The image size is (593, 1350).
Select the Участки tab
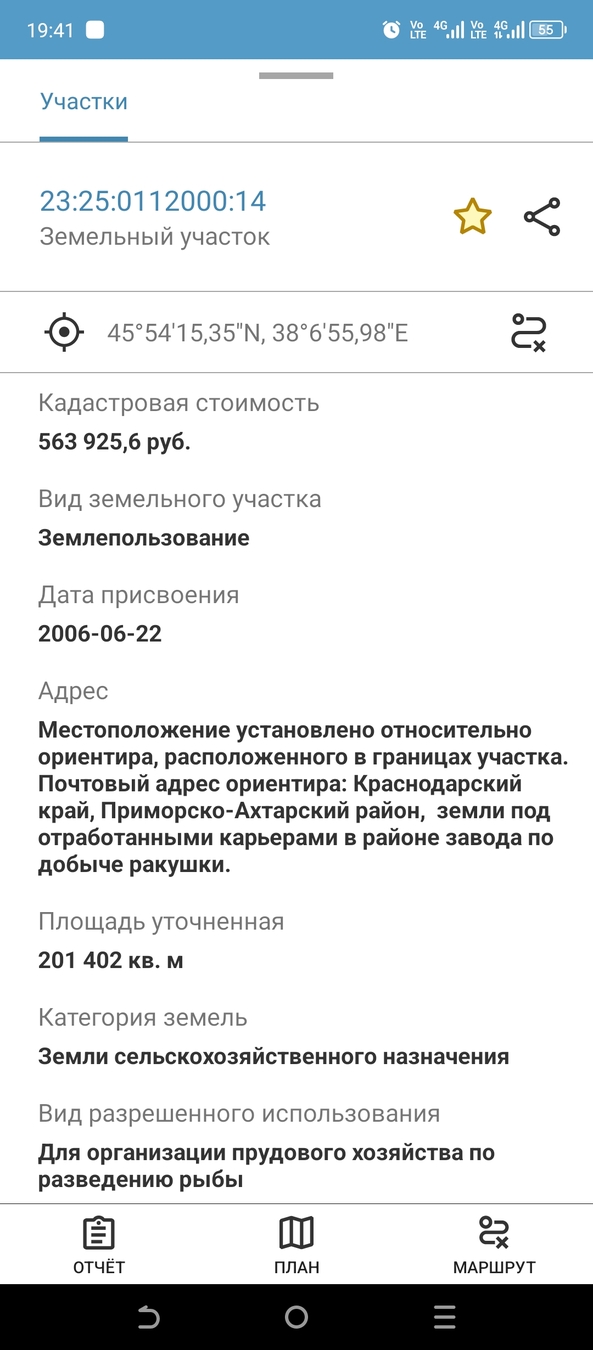pos(84,101)
